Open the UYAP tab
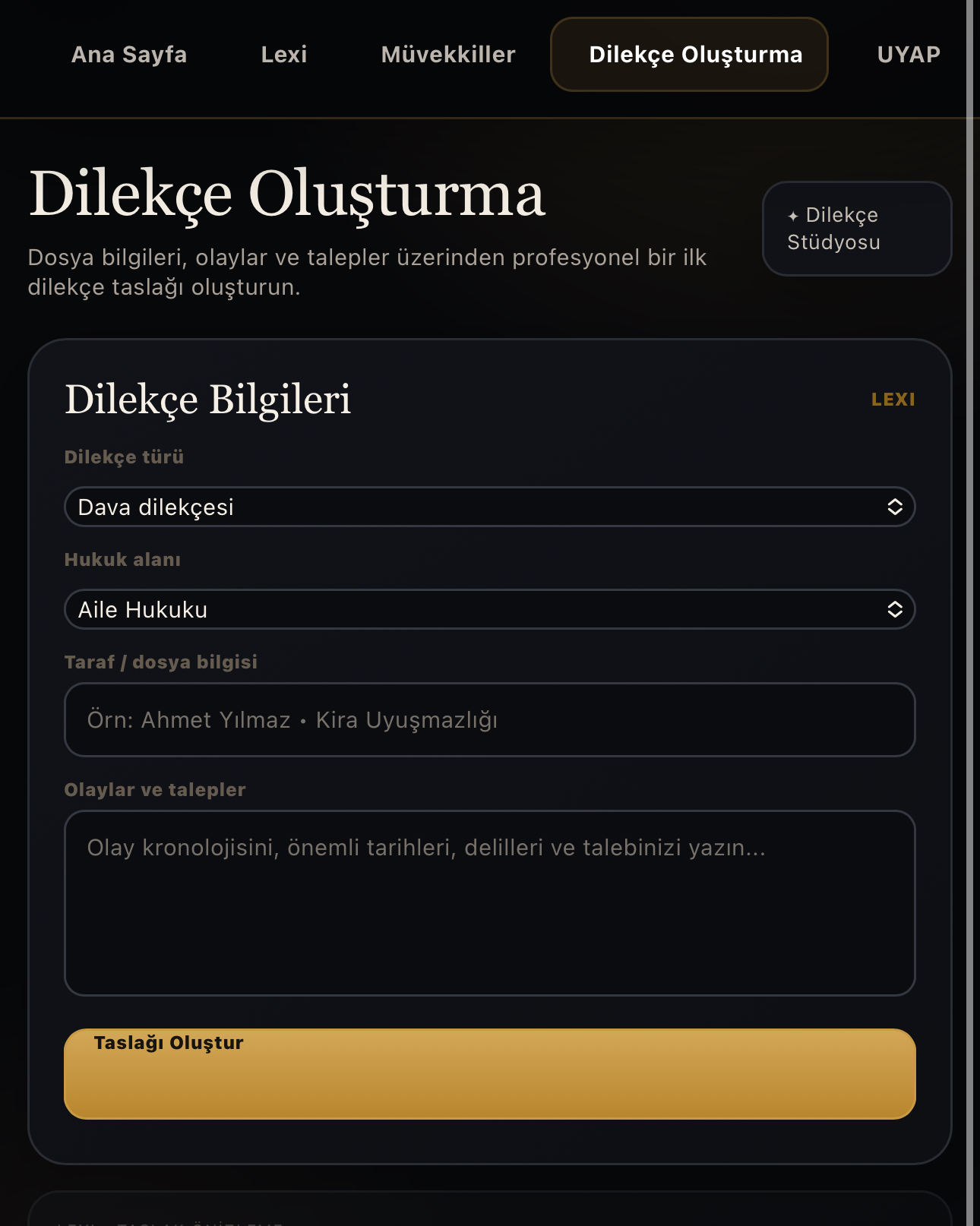The height and width of the screenshot is (1226, 980). (x=909, y=55)
